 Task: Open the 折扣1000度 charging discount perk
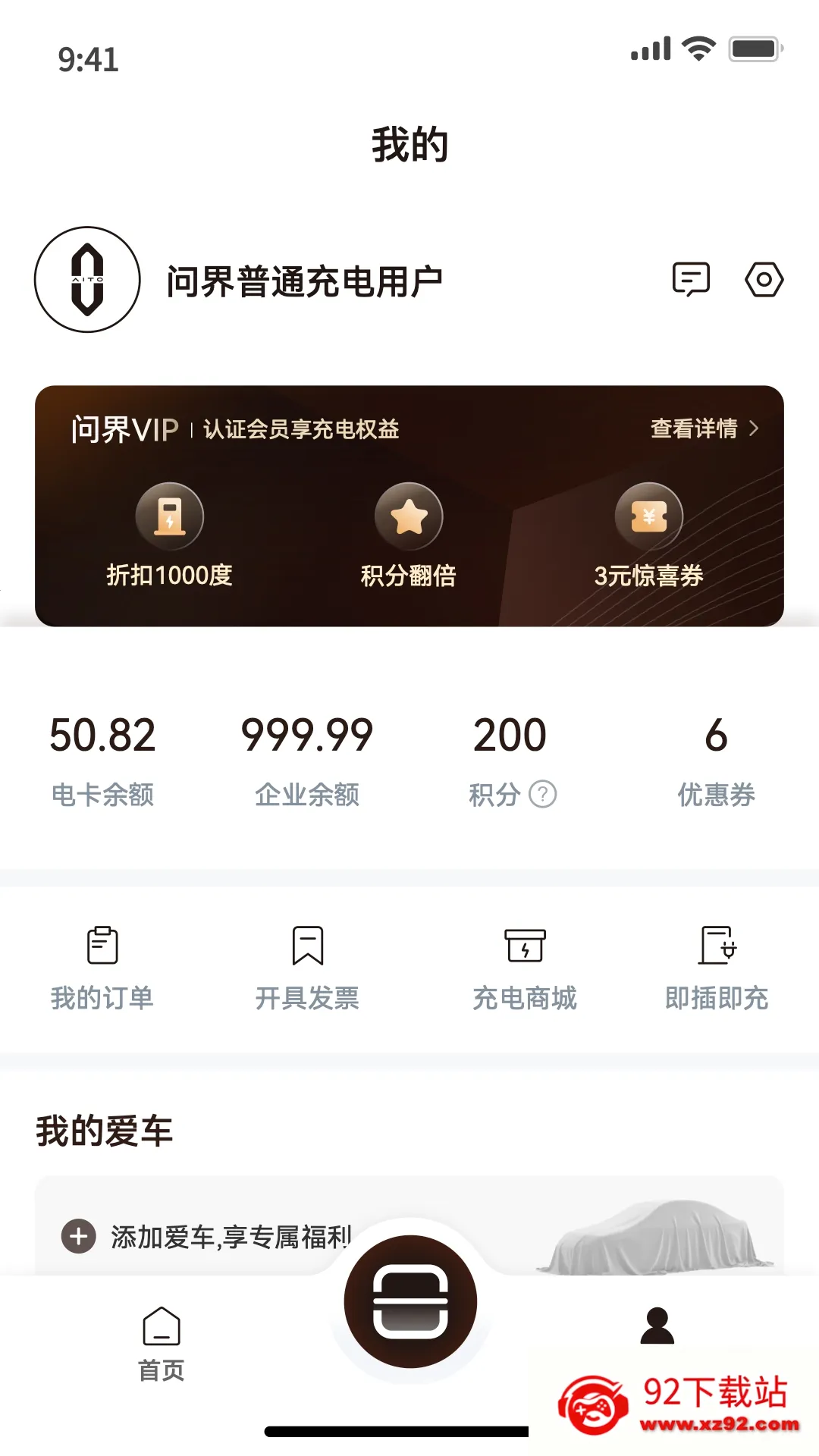[170, 516]
